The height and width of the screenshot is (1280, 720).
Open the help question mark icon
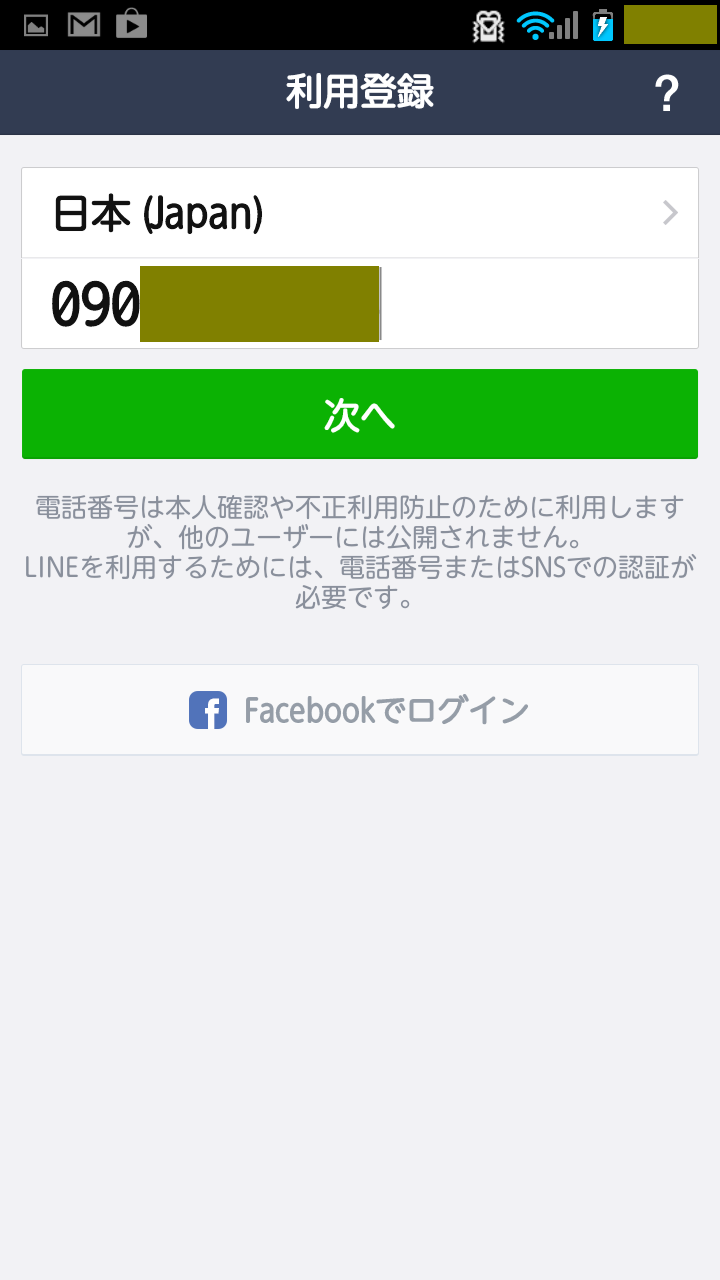coord(666,94)
